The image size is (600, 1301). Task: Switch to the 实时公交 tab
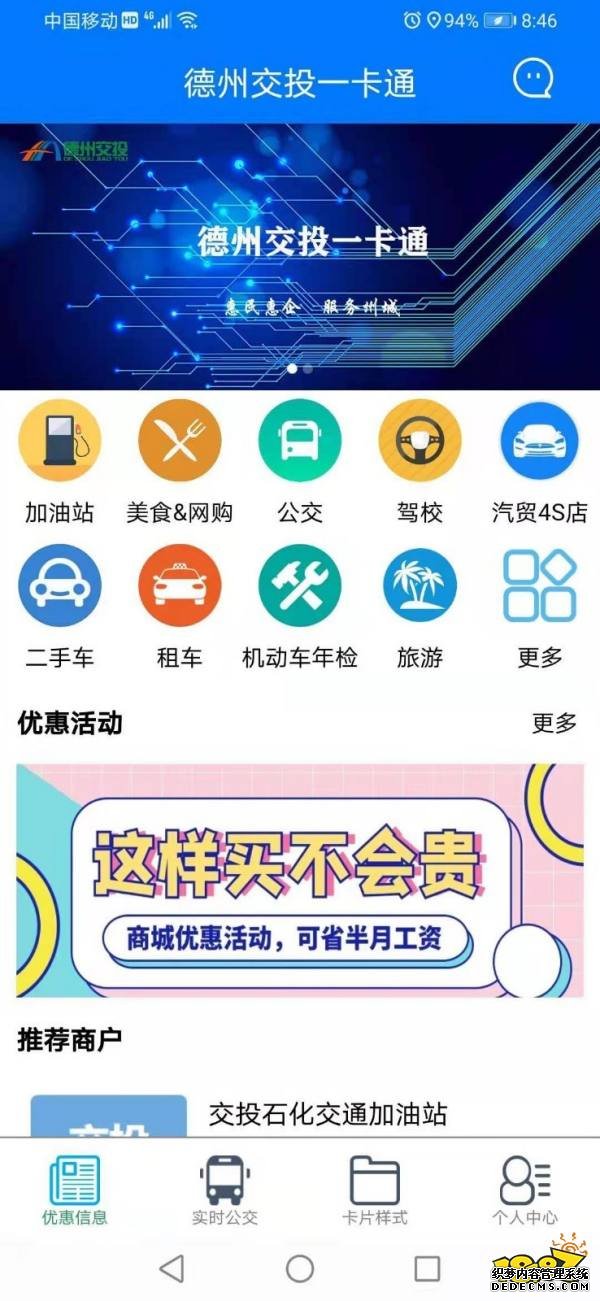[225, 1190]
